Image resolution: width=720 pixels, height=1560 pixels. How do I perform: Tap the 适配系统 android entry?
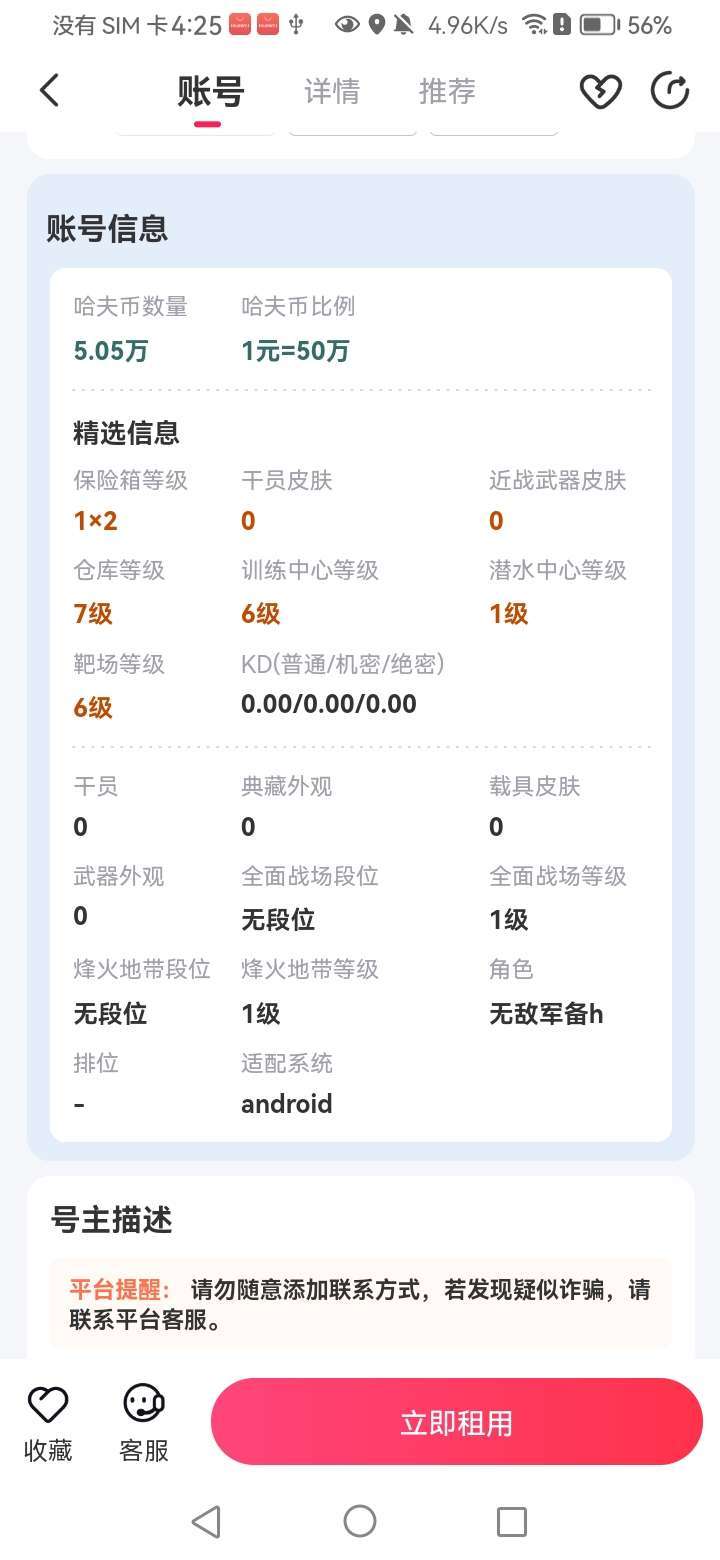(286, 1103)
